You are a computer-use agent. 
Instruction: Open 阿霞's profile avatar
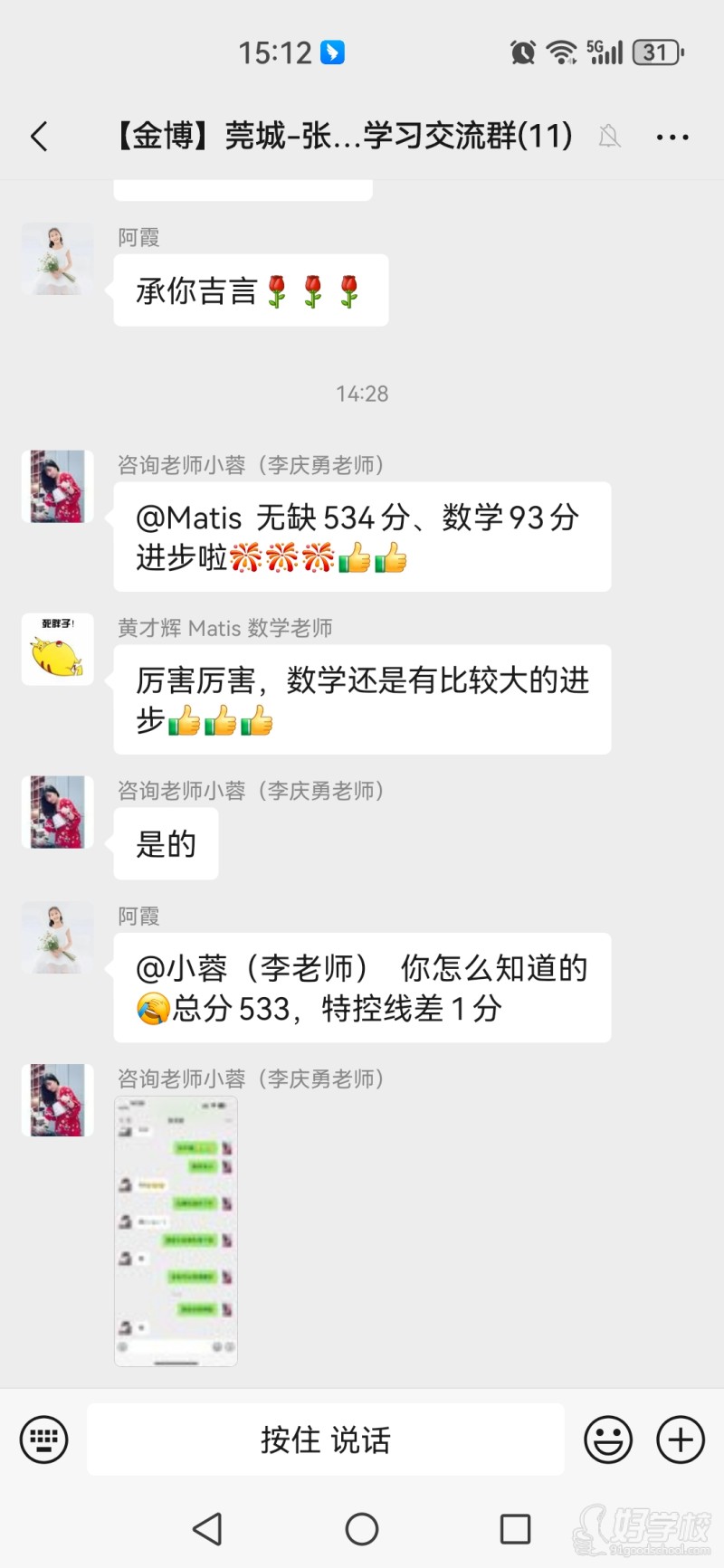[x=57, y=258]
